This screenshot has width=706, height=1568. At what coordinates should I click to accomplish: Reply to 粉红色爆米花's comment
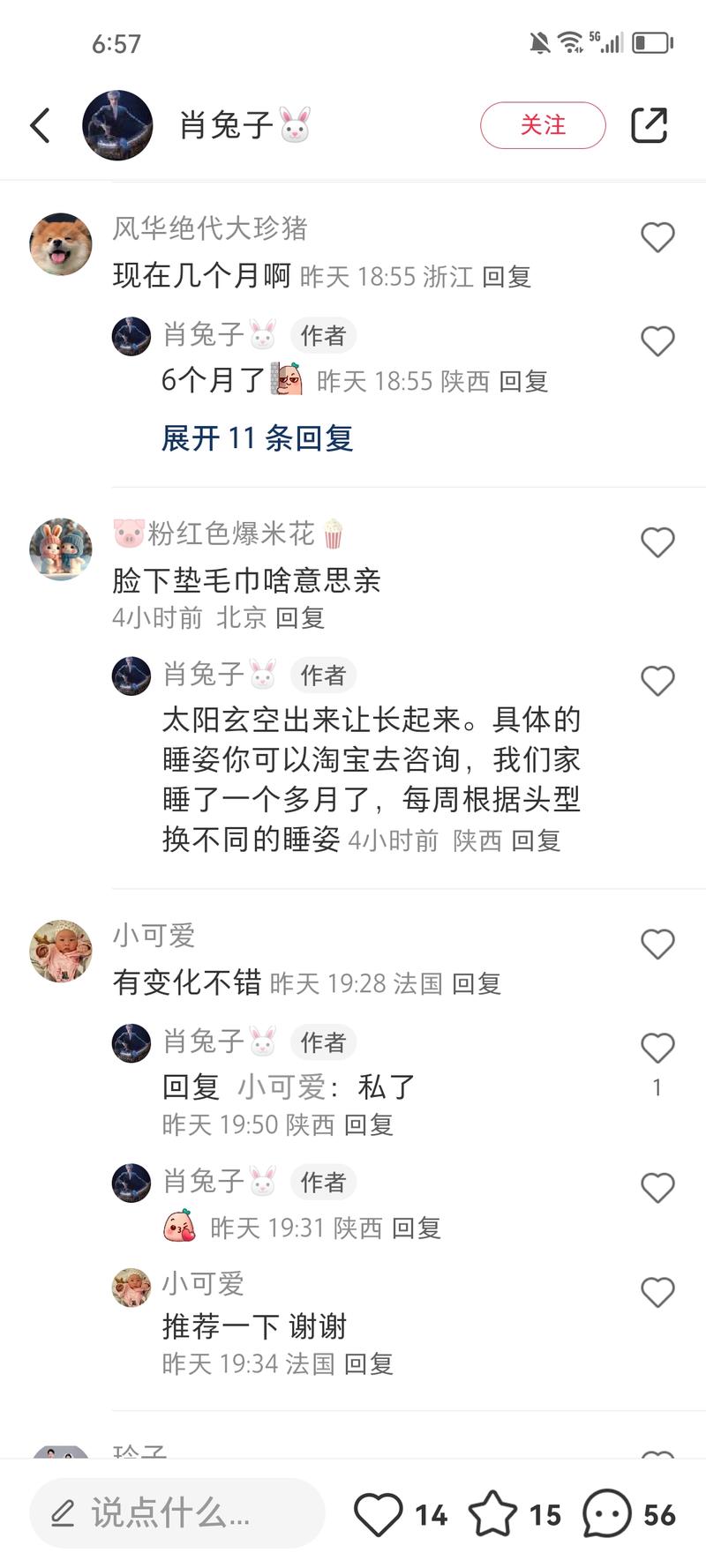click(x=300, y=617)
